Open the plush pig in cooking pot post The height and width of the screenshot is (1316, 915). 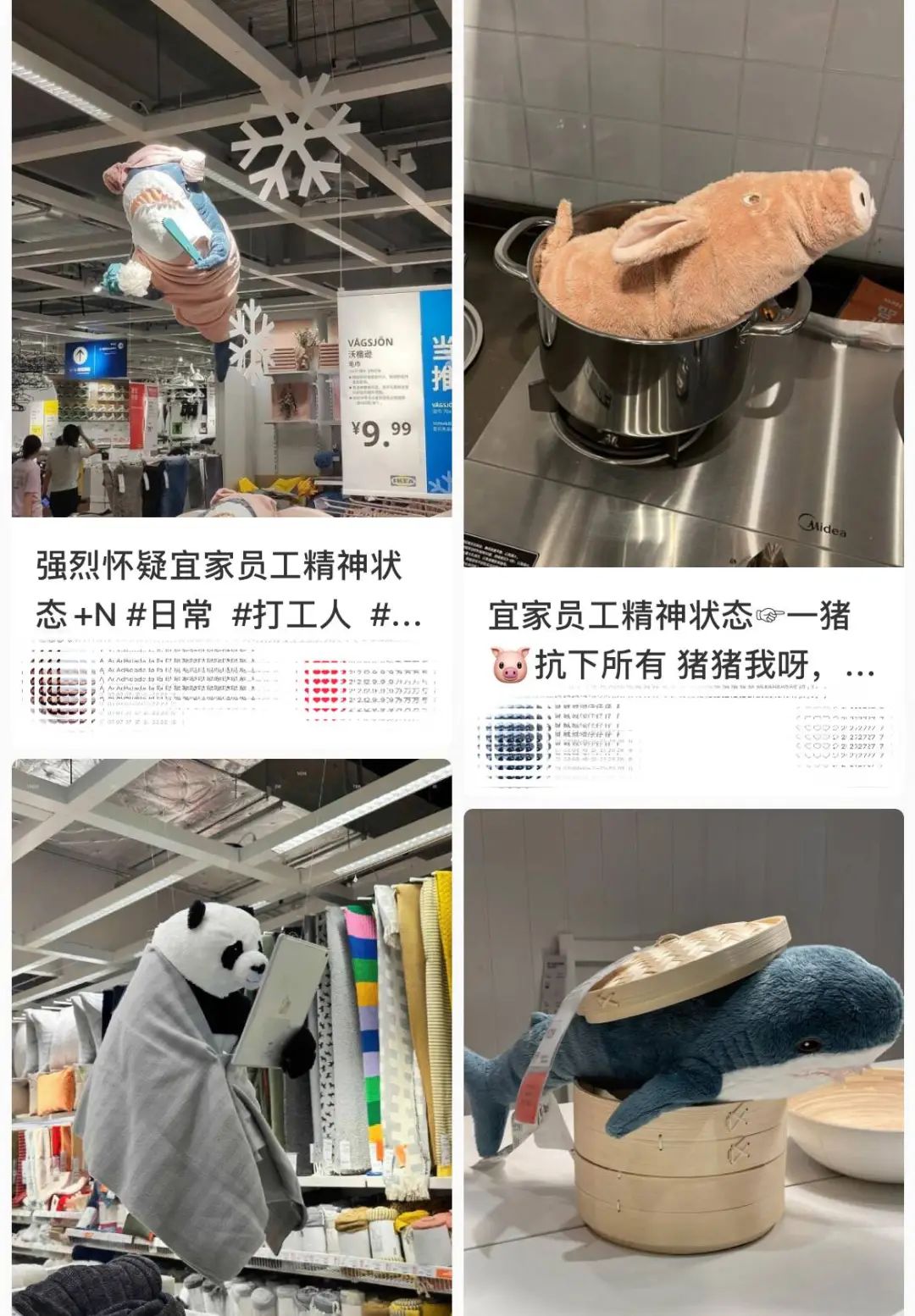683,284
